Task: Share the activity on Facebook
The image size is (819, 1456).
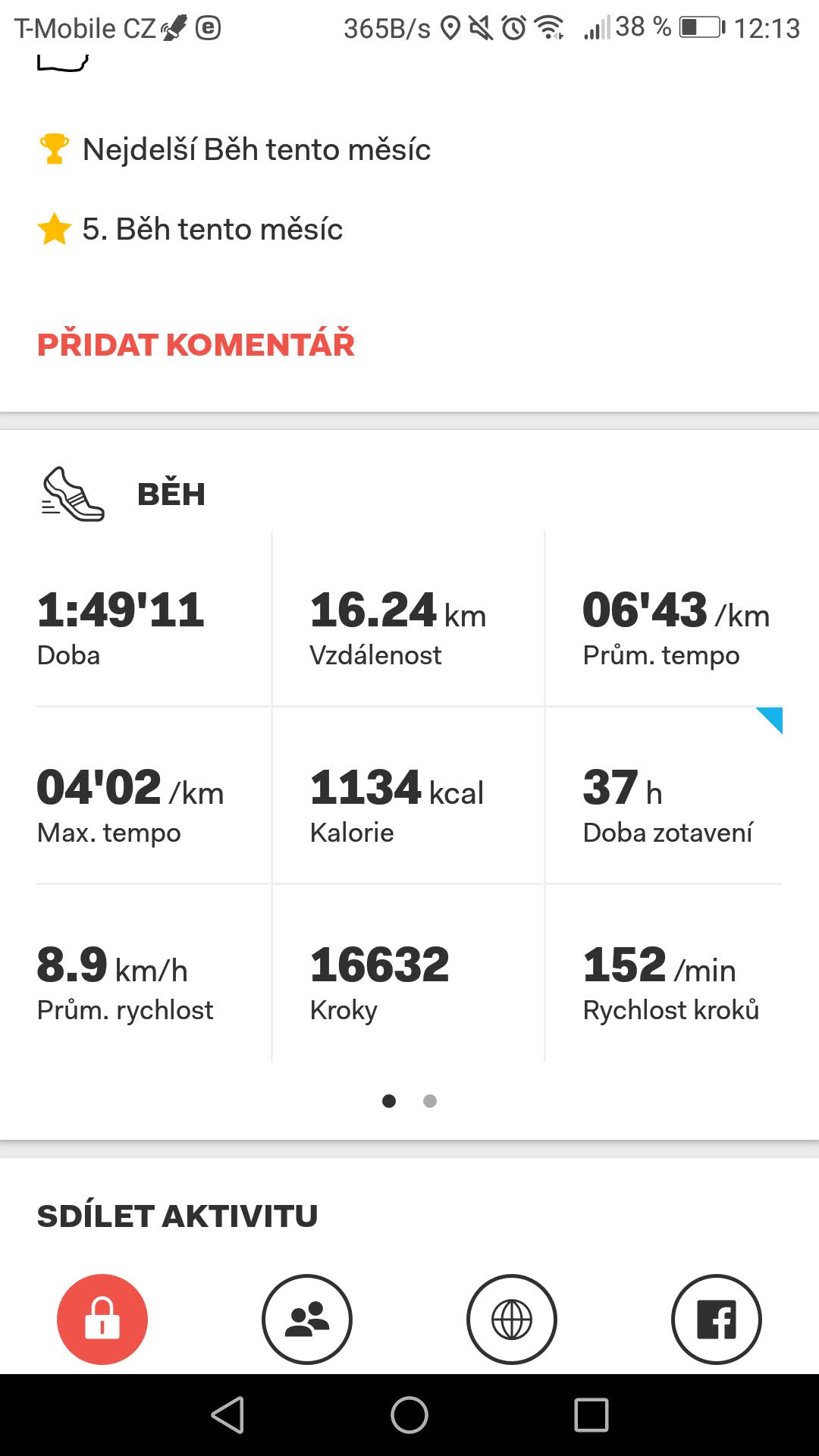Action: point(717,1319)
